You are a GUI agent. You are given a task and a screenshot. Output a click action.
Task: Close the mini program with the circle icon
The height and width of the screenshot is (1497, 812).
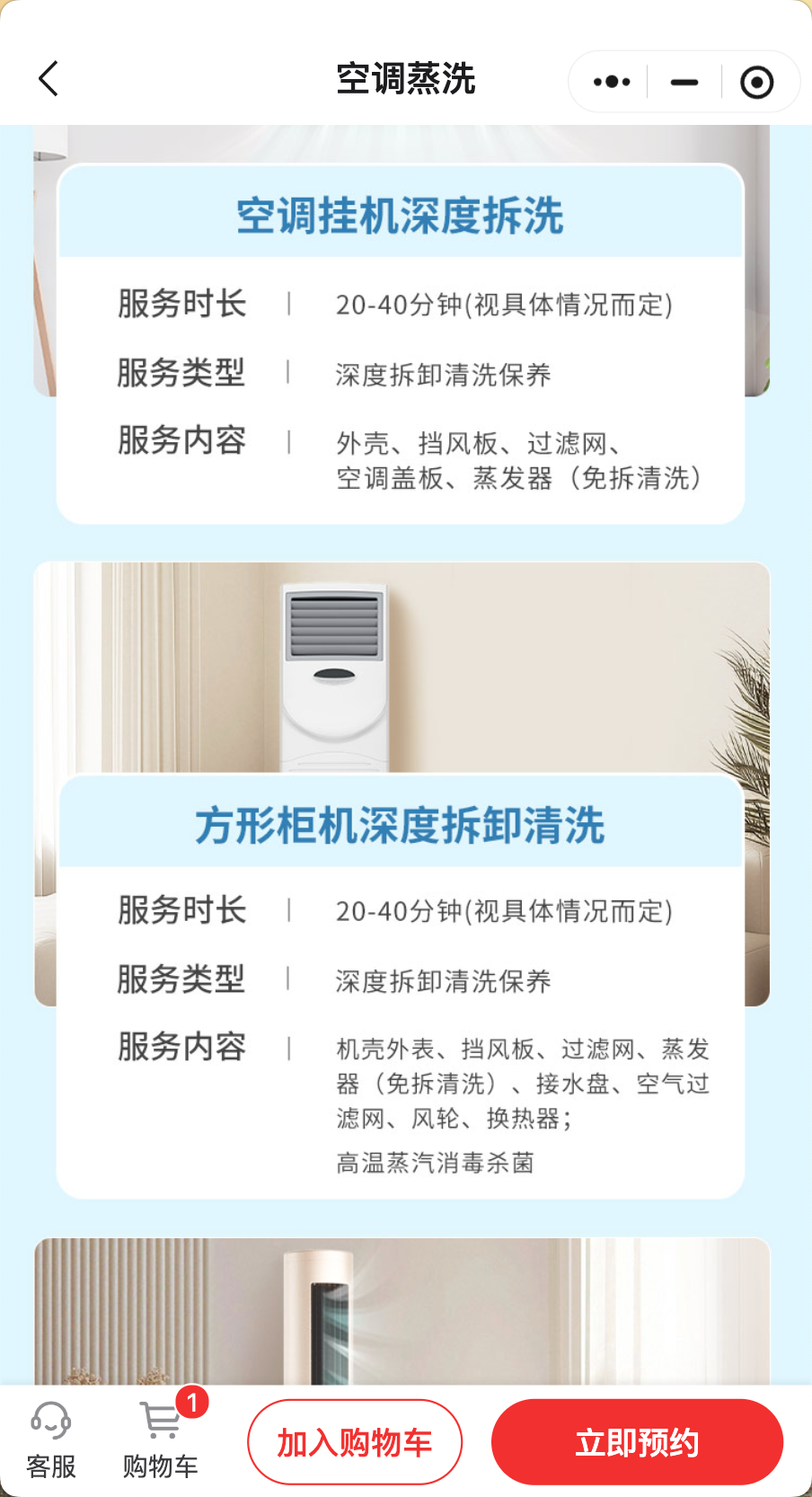click(x=756, y=83)
